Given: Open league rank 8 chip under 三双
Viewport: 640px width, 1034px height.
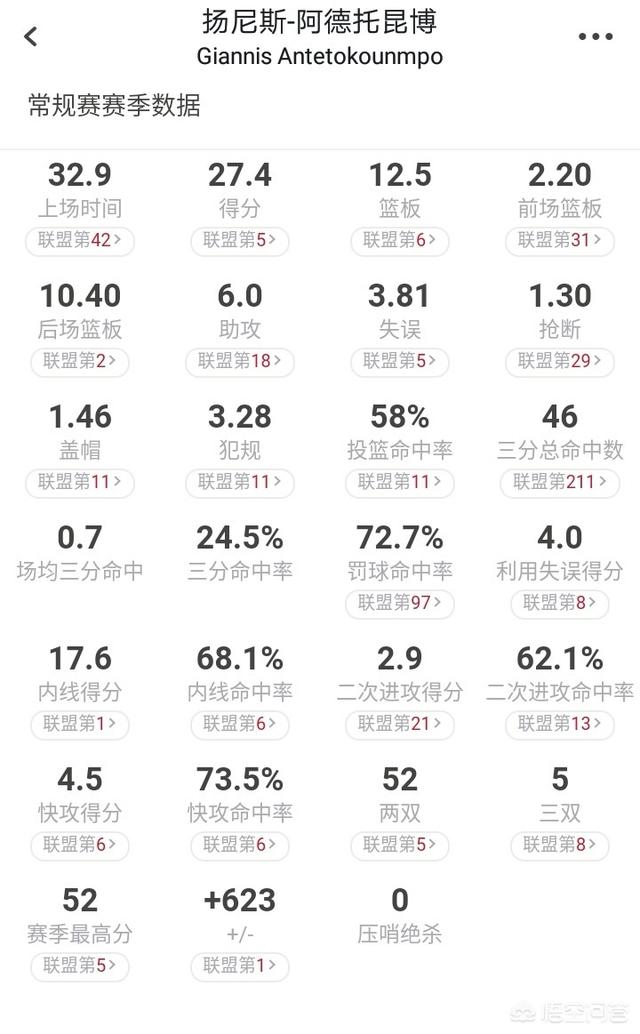Looking at the screenshot, I should [x=560, y=845].
